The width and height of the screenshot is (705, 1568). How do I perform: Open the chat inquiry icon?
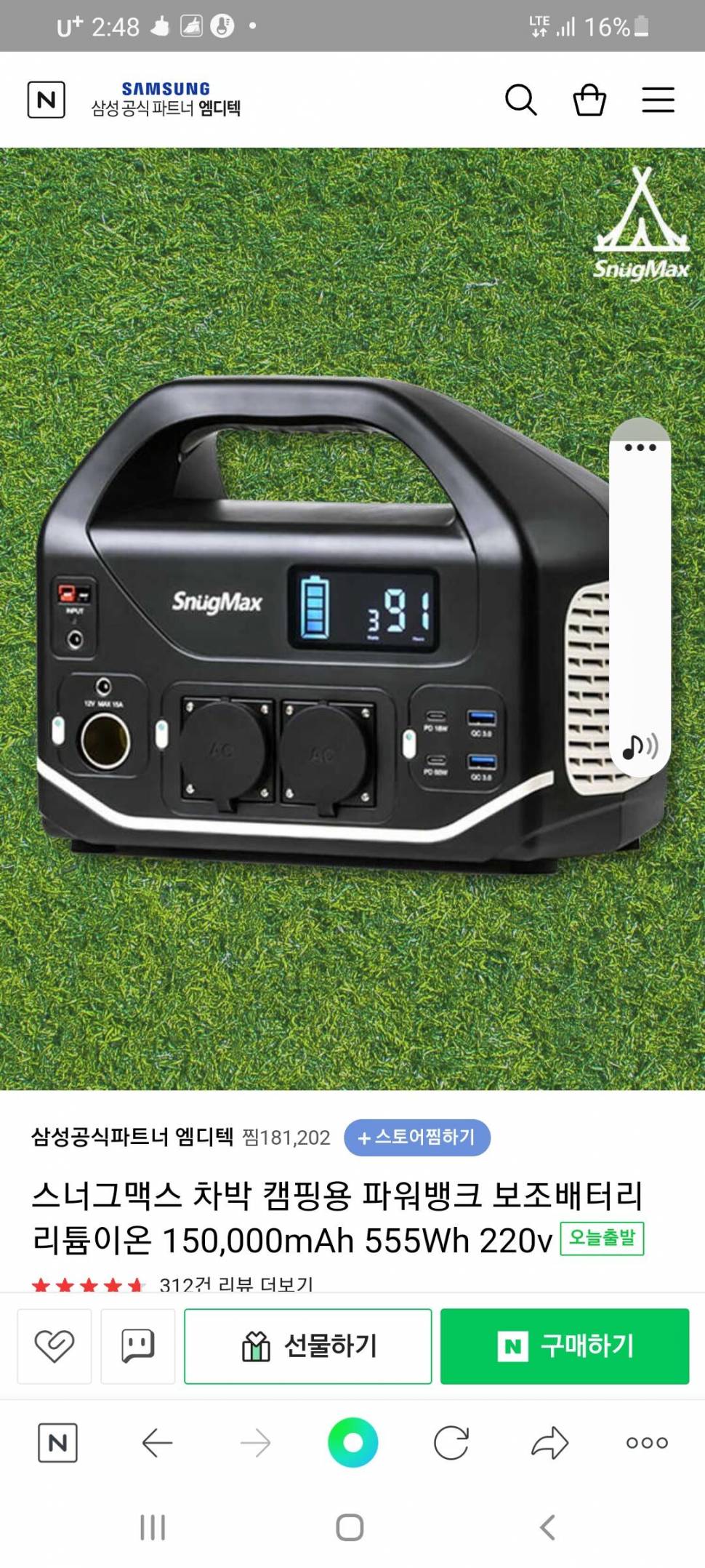pyautogui.click(x=138, y=1345)
